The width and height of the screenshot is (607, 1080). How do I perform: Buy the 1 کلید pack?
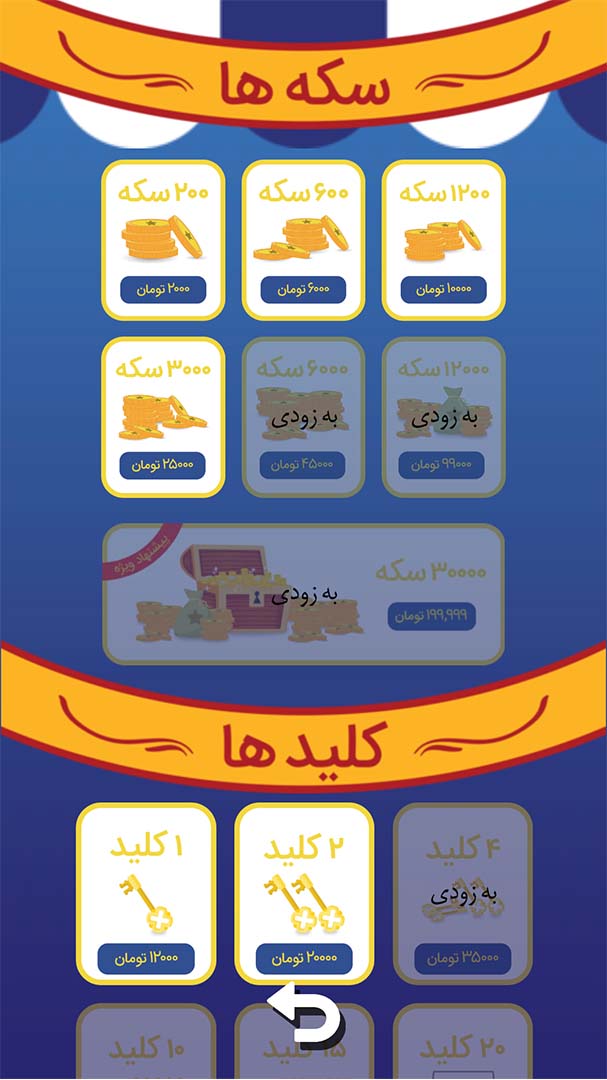click(x=146, y=893)
